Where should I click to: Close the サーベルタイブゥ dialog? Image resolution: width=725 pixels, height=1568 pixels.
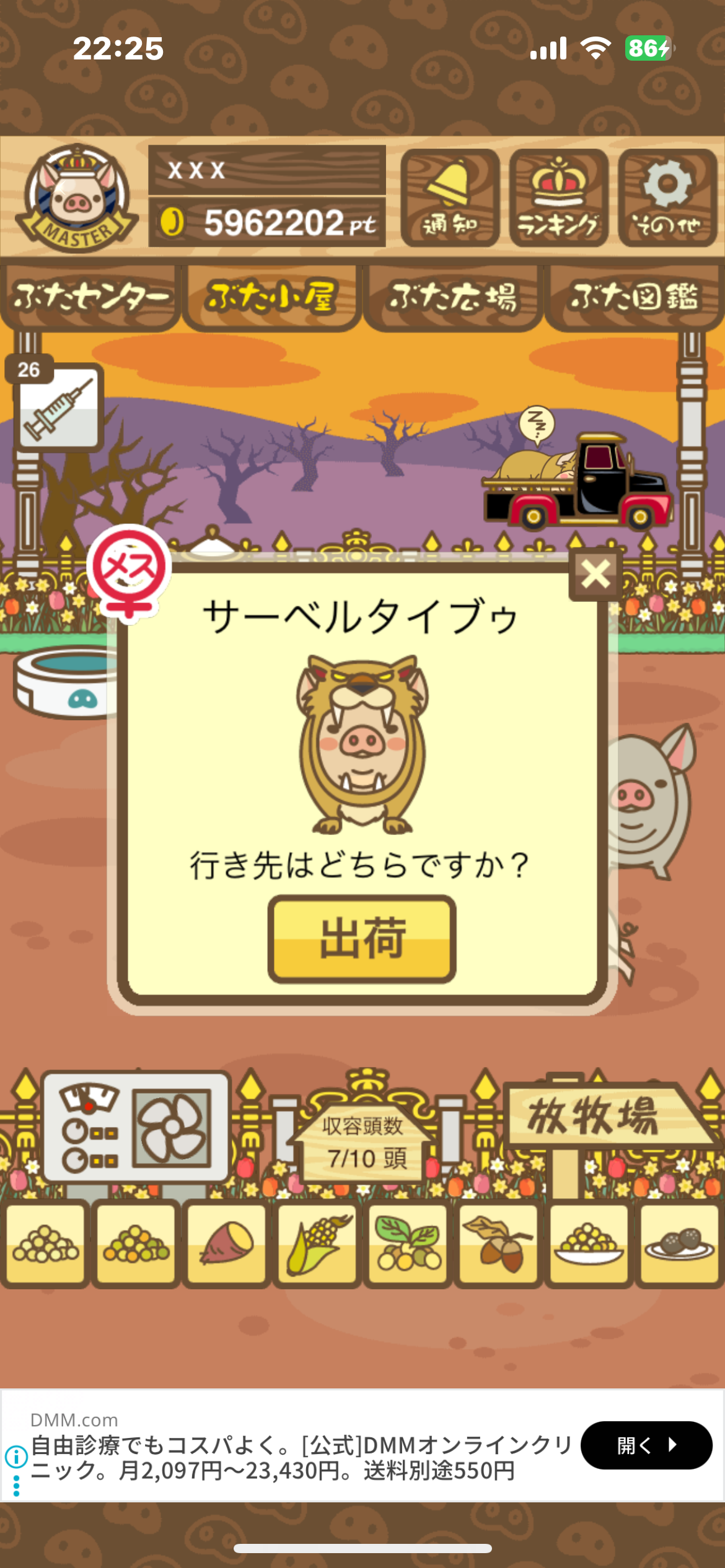coord(595,574)
